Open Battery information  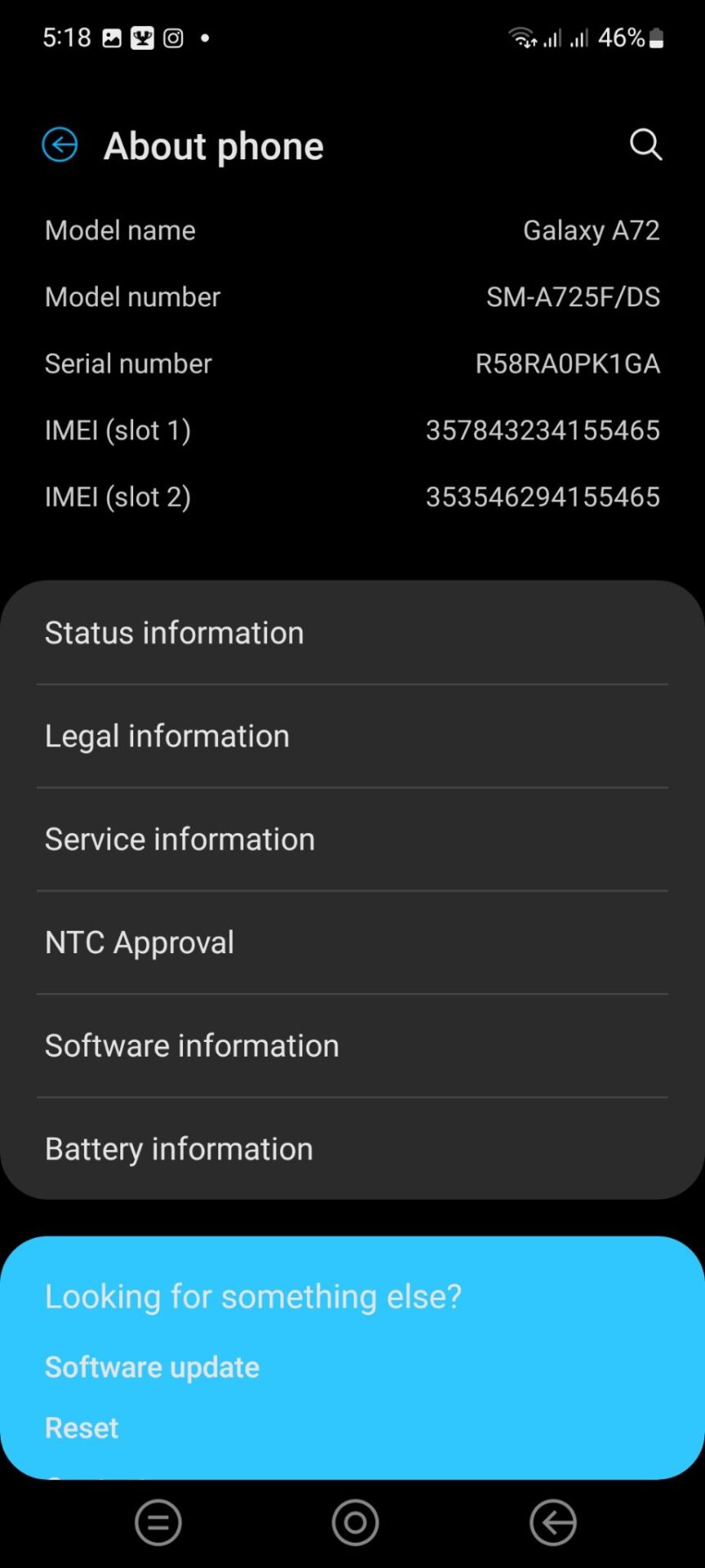pos(179,1149)
